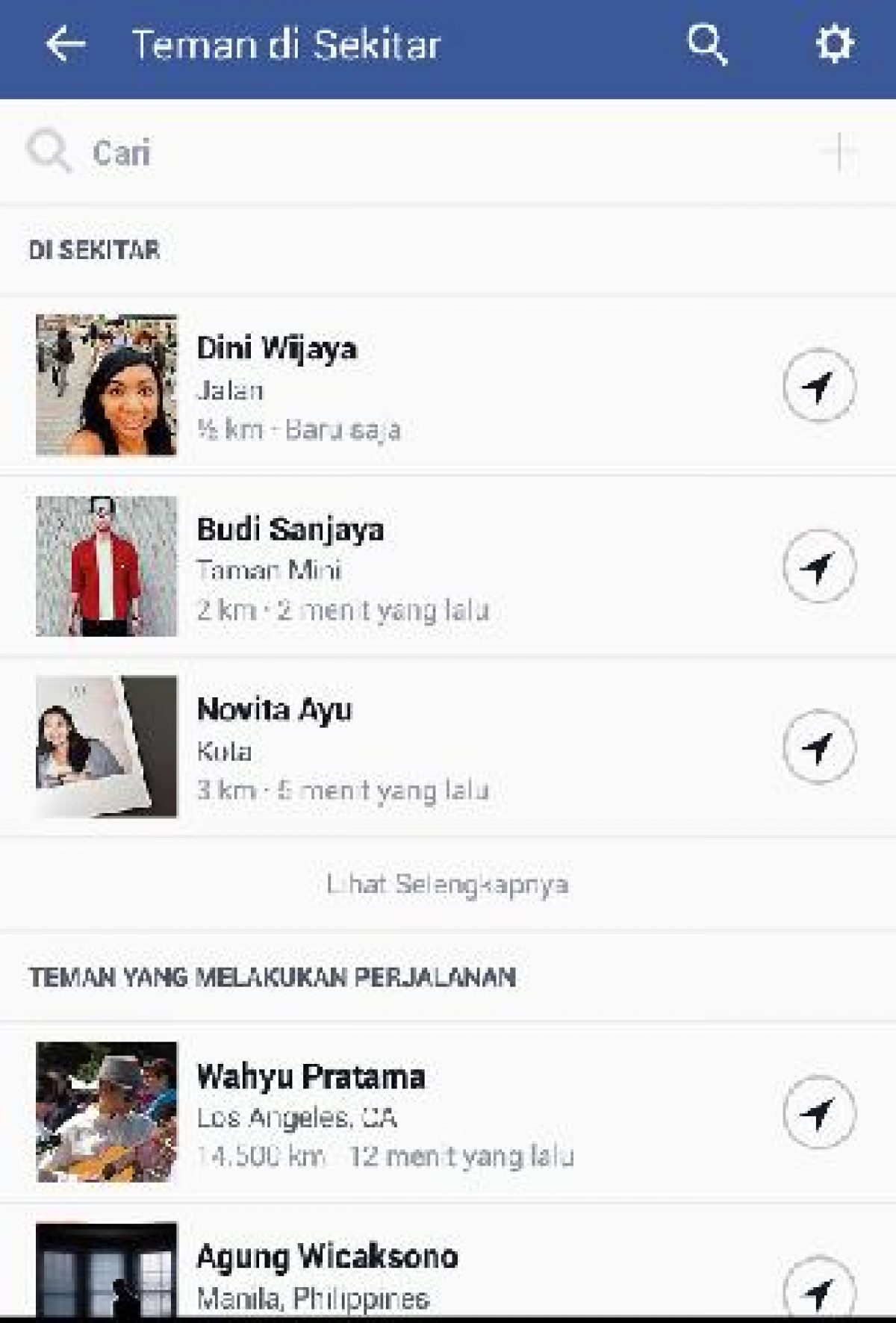The height and width of the screenshot is (1323, 896).
Task: Expand the list via Lihat Selengkapnya
Action: point(448,885)
